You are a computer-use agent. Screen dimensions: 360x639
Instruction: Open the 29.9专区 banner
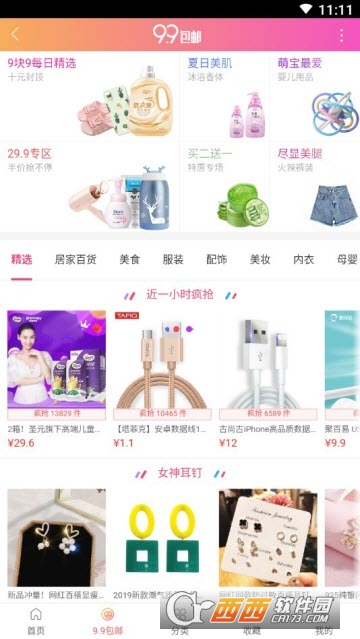pyautogui.click(x=89, y=187)
